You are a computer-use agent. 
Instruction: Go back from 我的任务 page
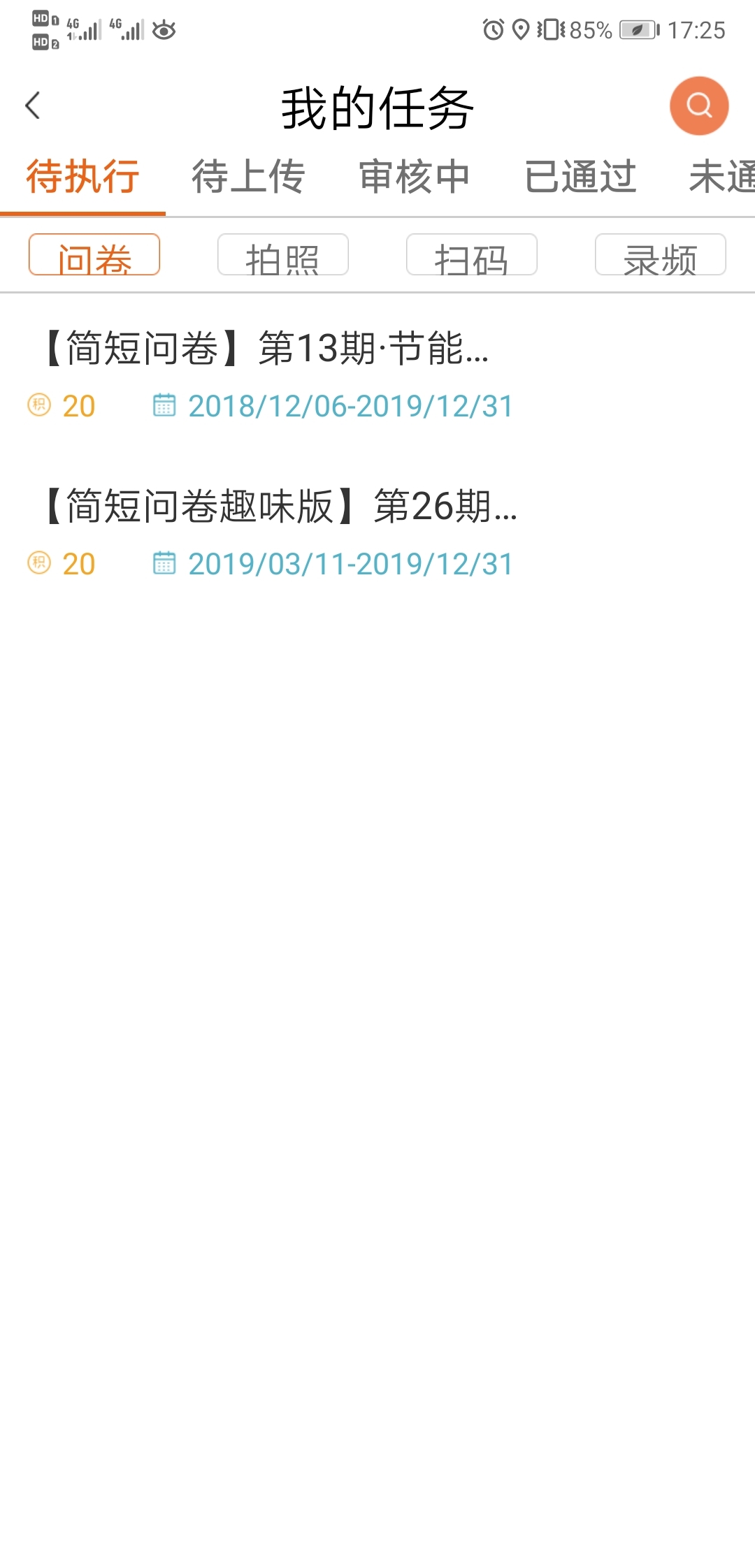point(33,106)
